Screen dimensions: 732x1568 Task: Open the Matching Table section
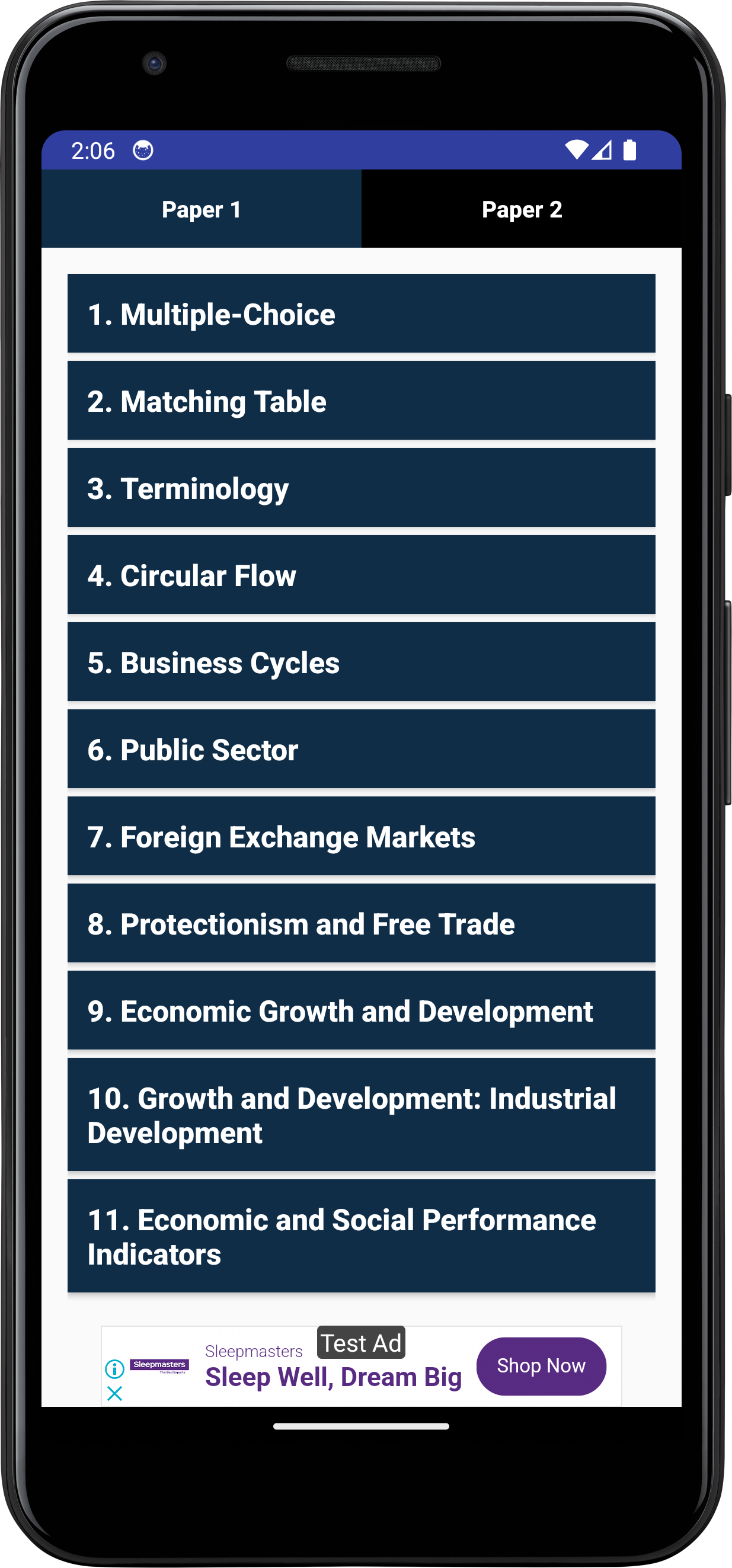pyautogui.click(x=361, y=401)
